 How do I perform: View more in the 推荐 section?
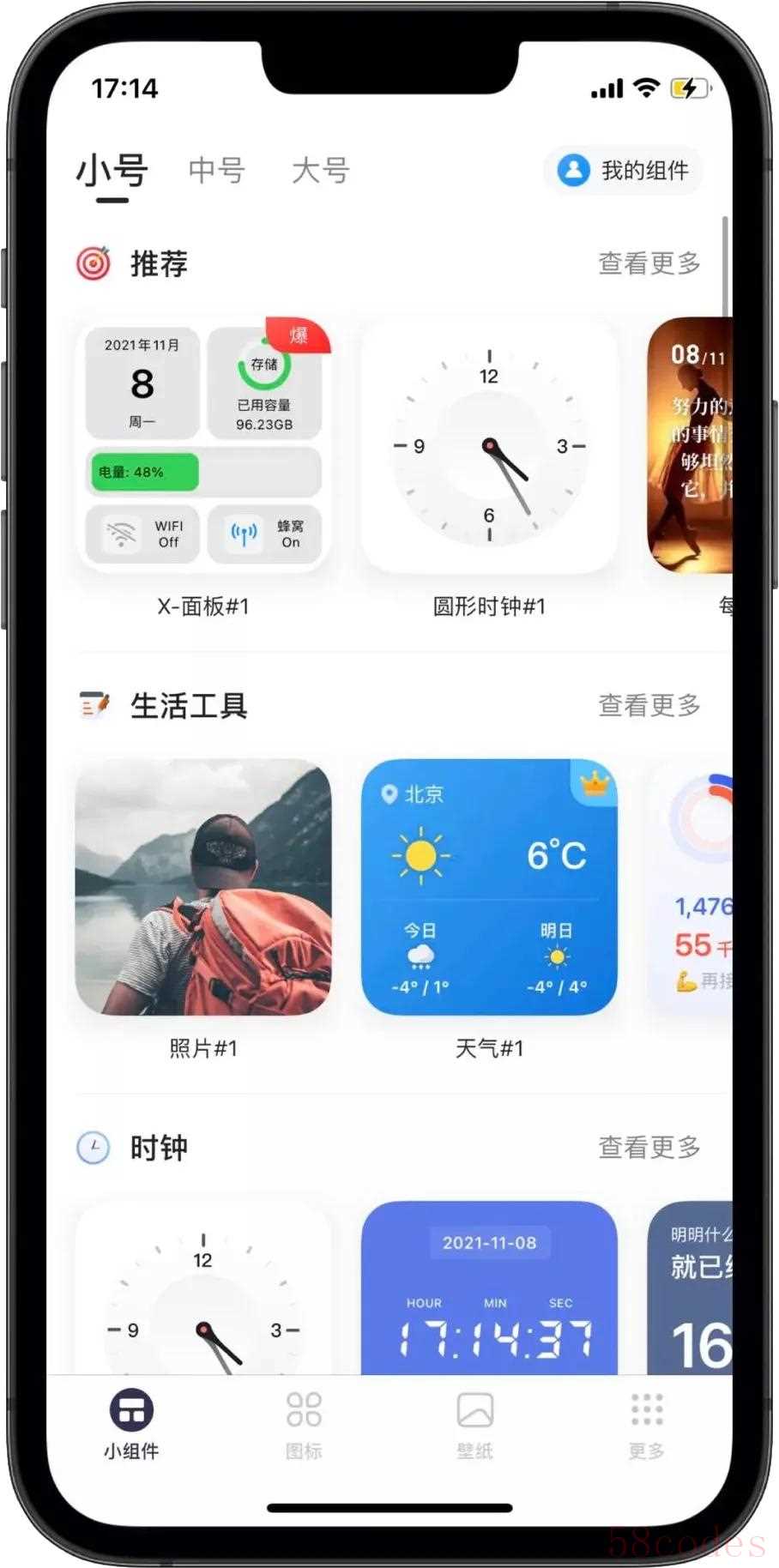point(649,263)
